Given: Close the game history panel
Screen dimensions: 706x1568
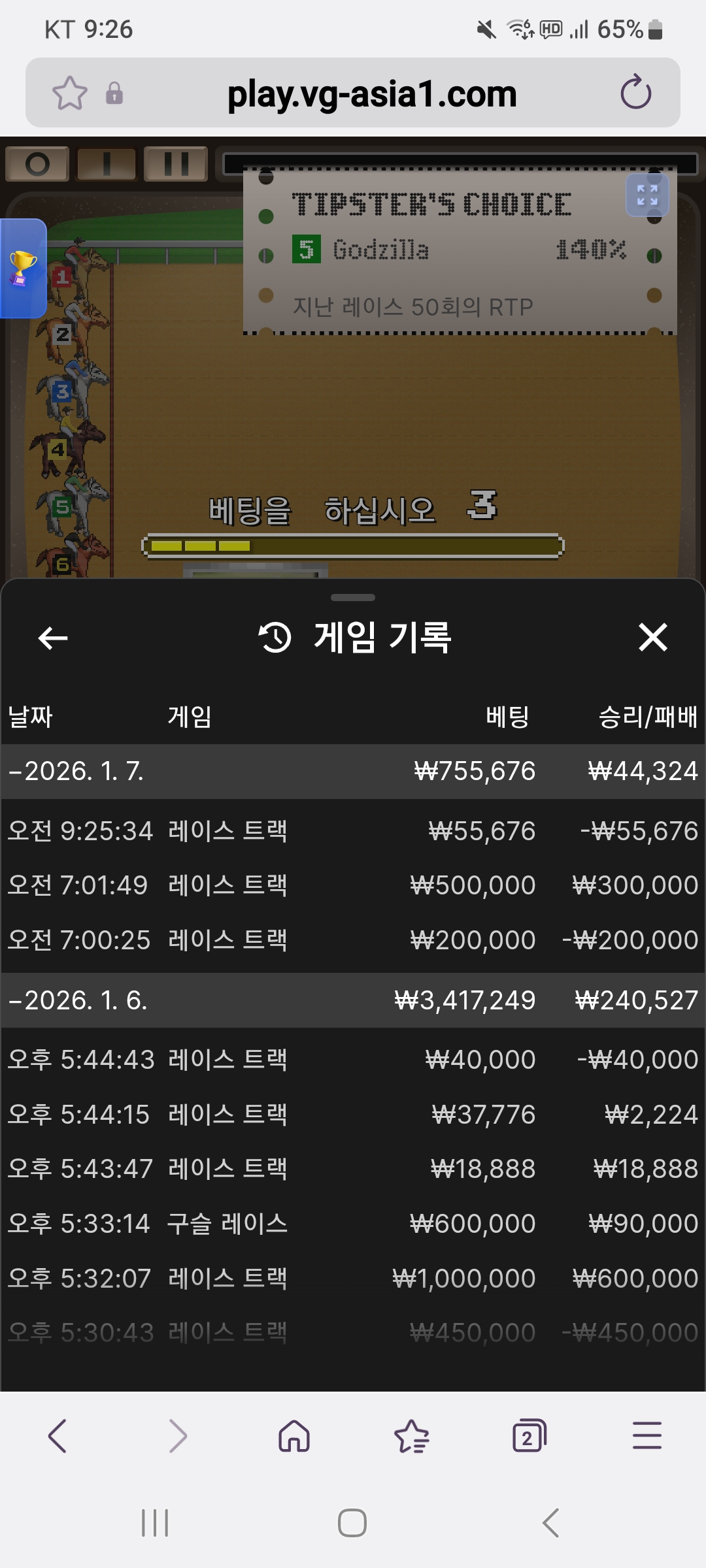Looking at the screenshot, I should coord(652,637).
